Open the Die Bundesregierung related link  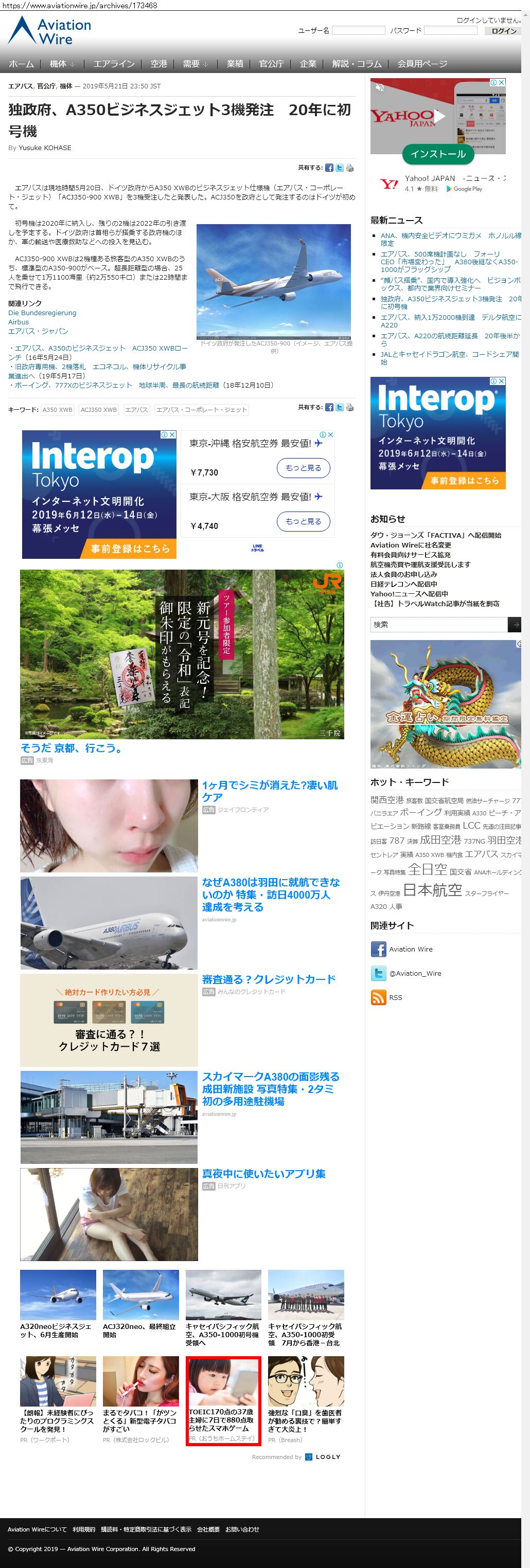point(42,313)
